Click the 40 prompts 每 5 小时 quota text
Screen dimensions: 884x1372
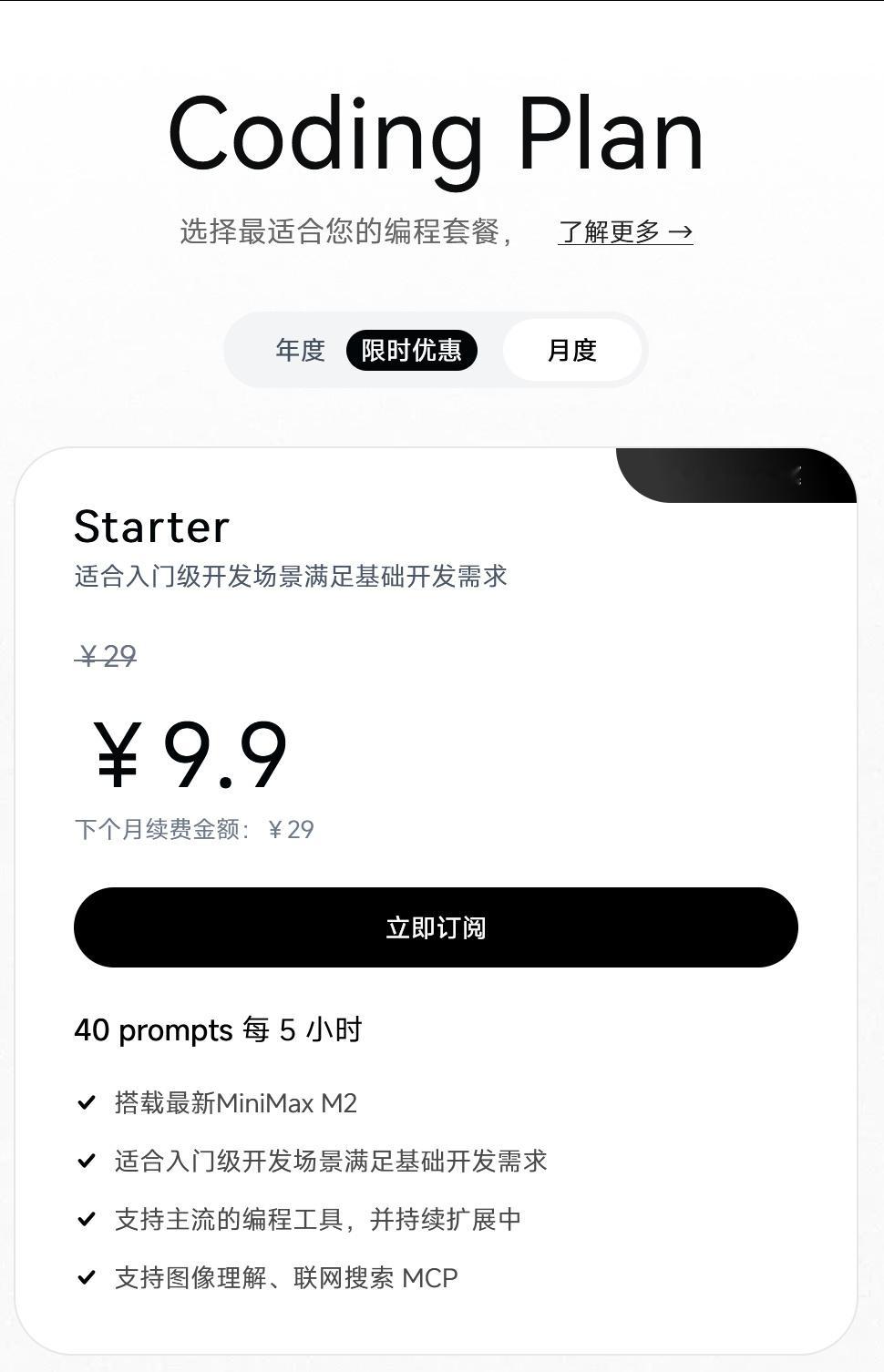(x=218, y=1030)
